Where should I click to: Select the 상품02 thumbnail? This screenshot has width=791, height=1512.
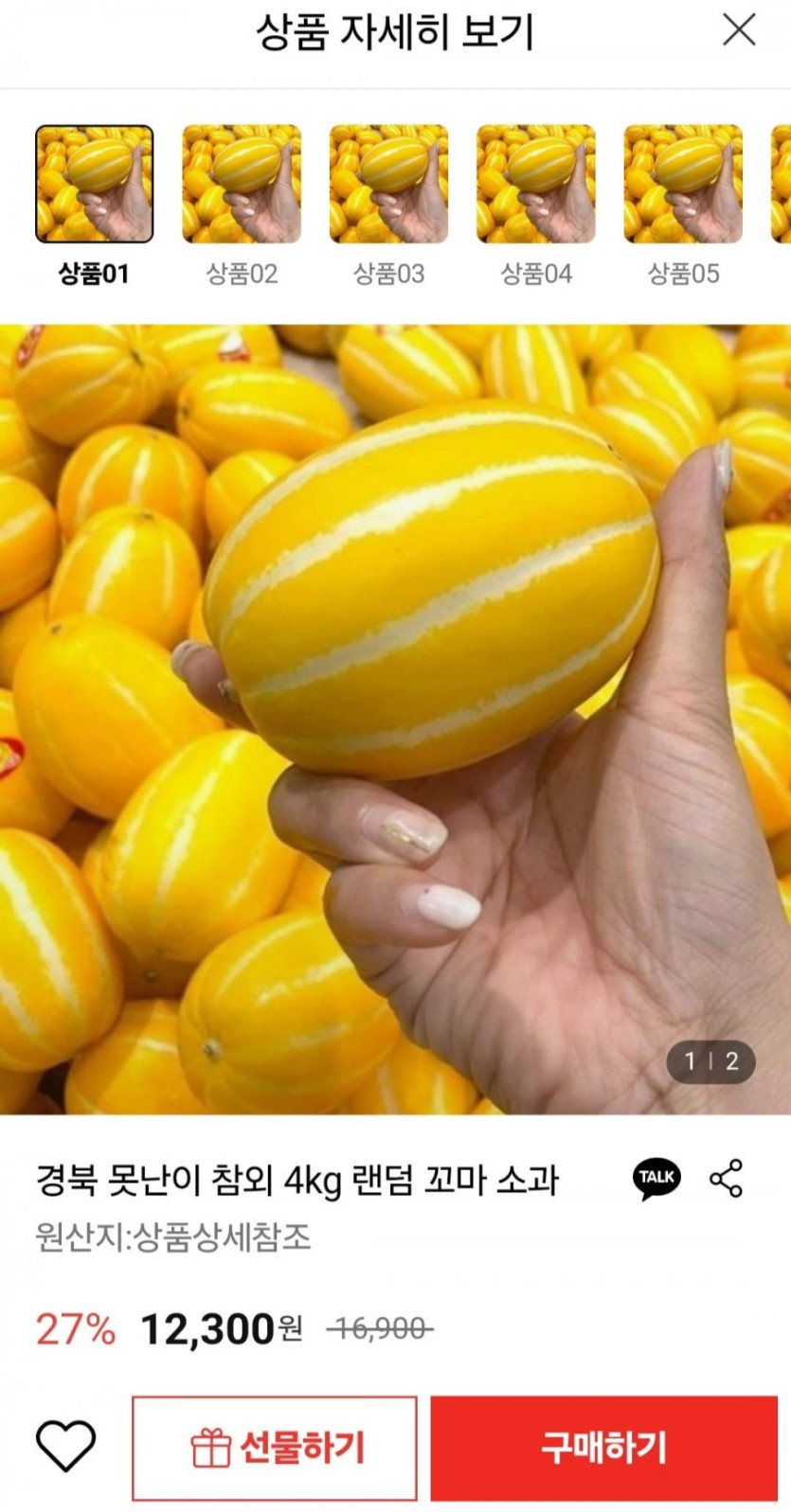click(242, 184)
